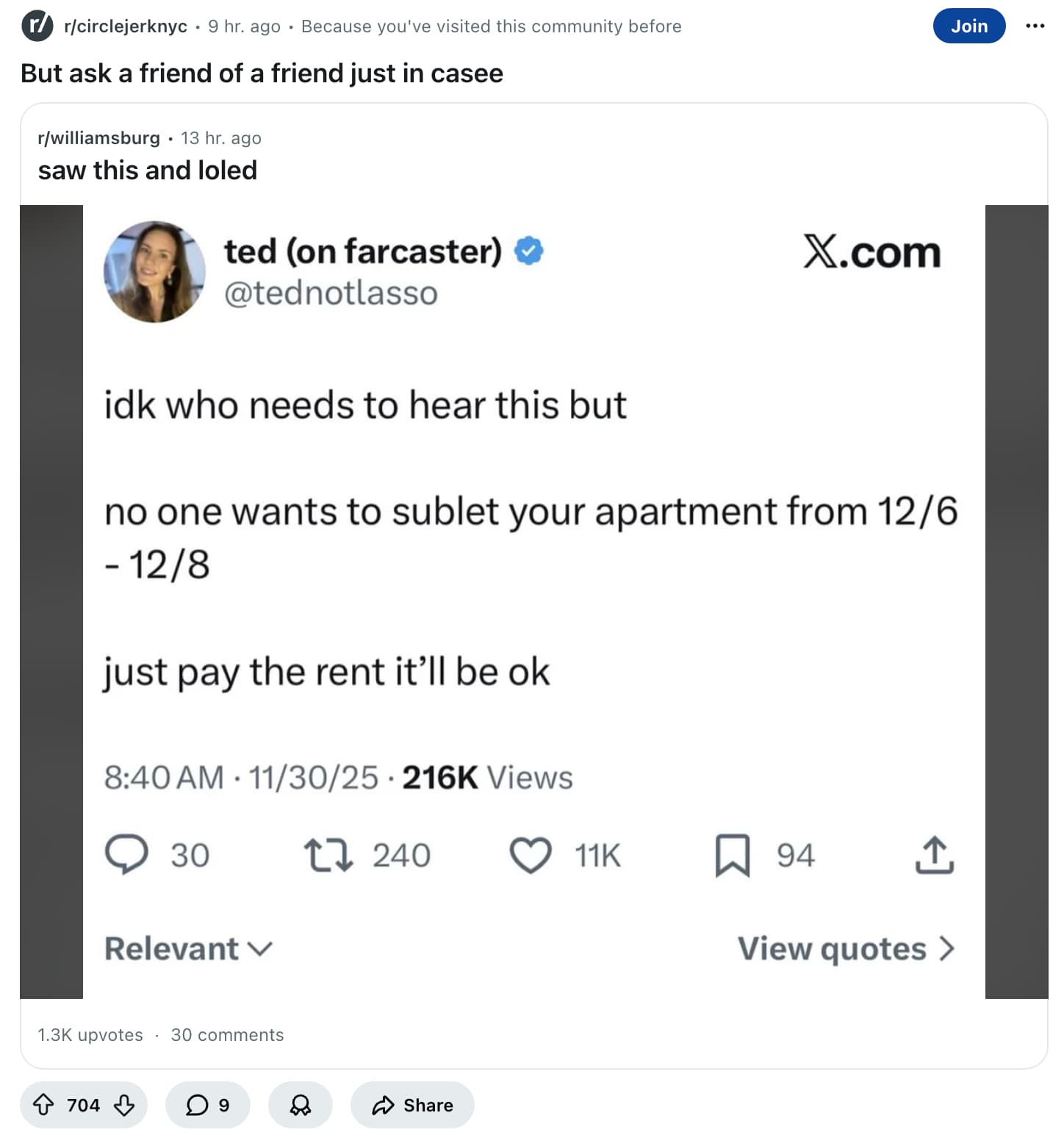Click the tweet's share arrow icon
Image resolution: width=1064 pixels, height=1135 pixels.
pos(935,854)
